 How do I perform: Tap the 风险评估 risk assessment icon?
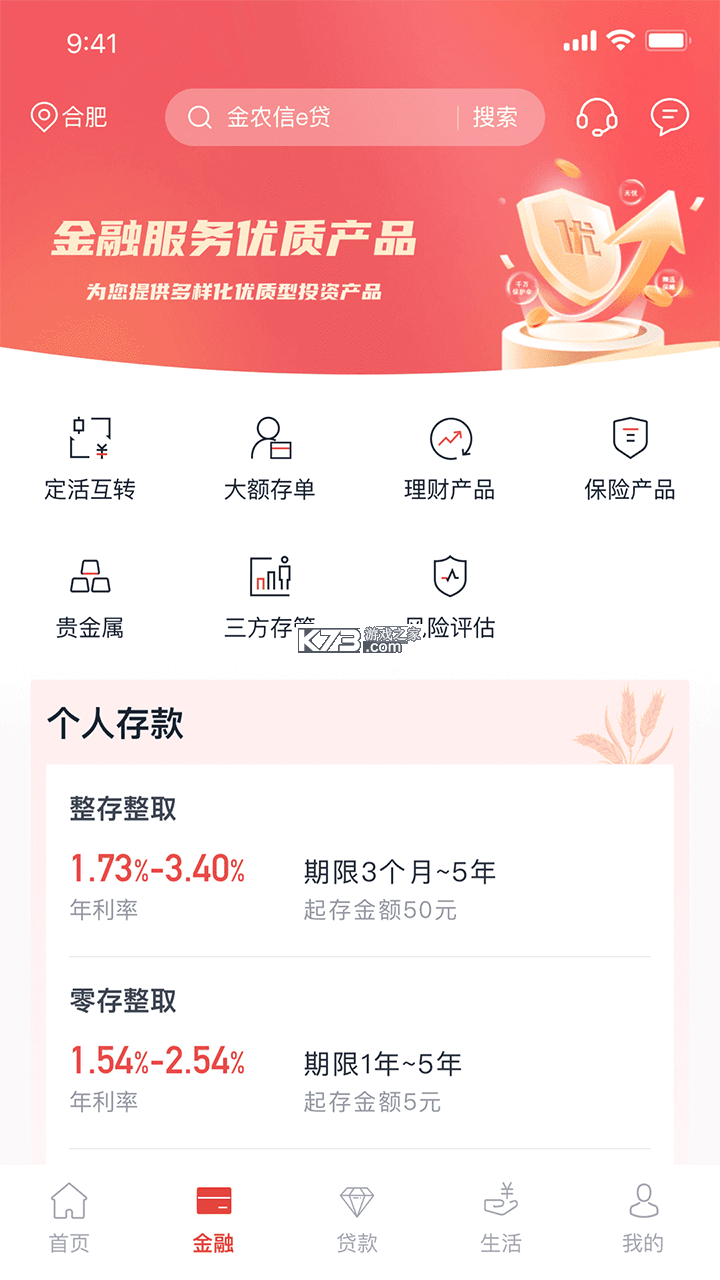448,595
